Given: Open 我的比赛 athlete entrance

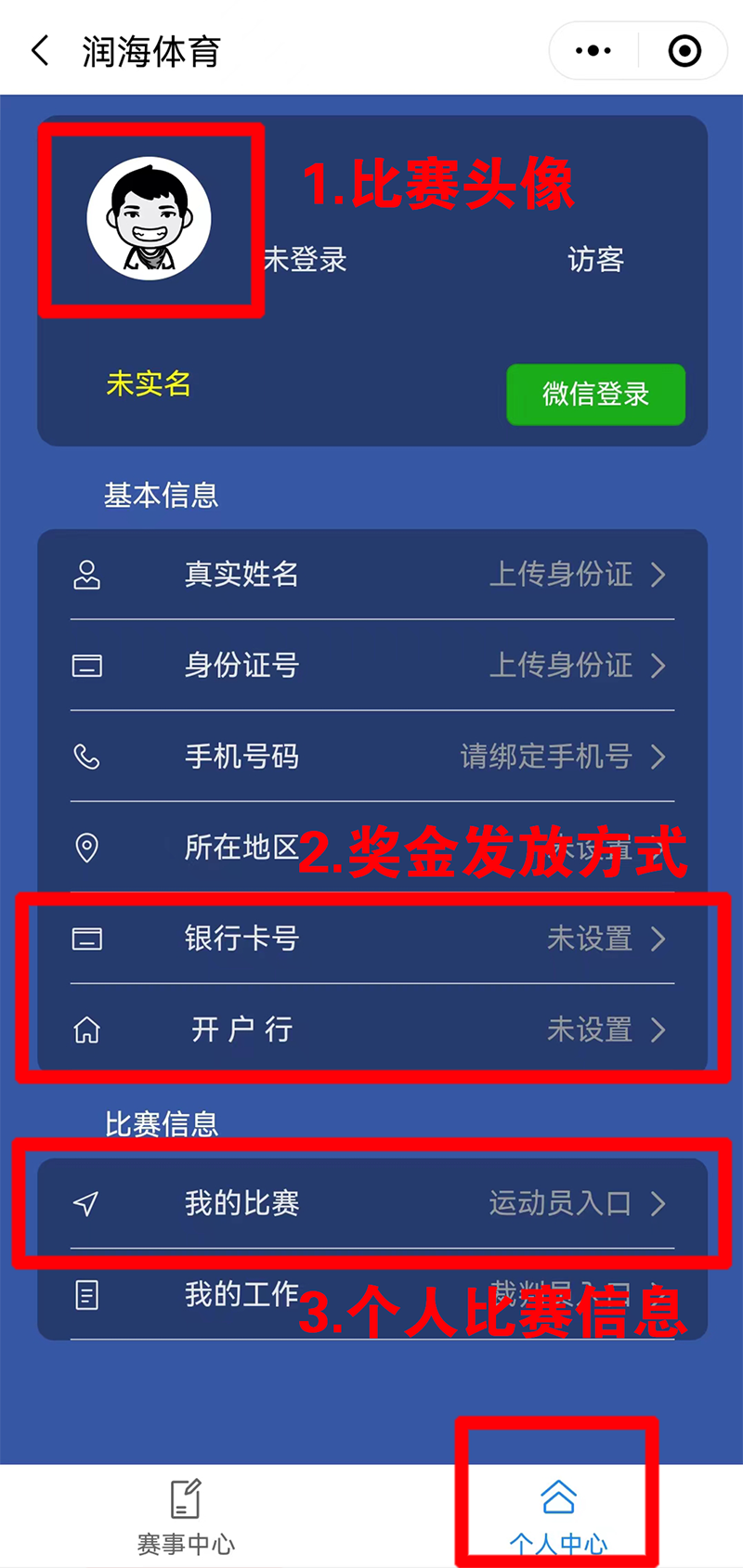Looking at the screenshot, I should tap(371, 1204).
